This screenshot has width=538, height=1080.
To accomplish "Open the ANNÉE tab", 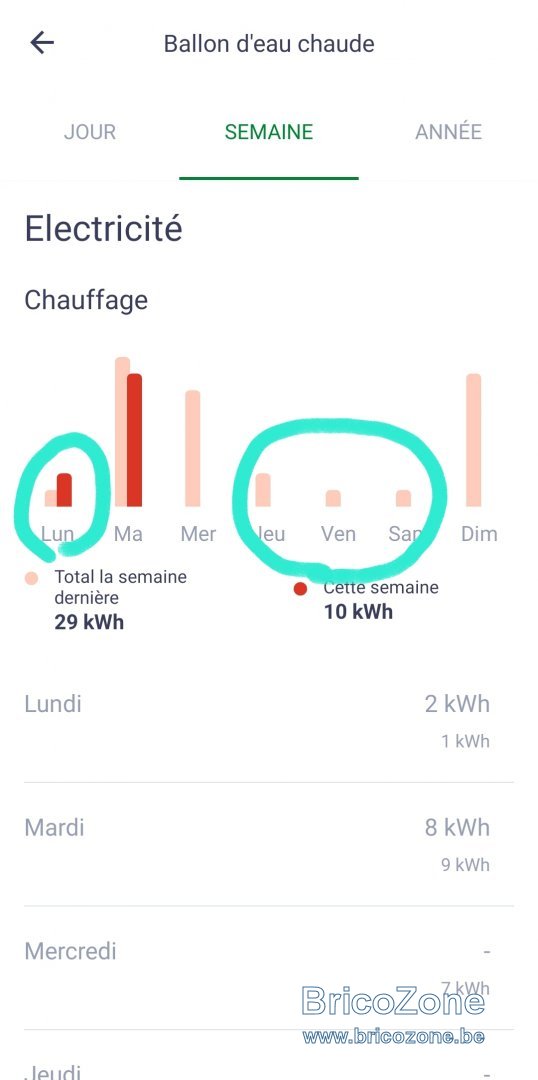I will (448, 131).
